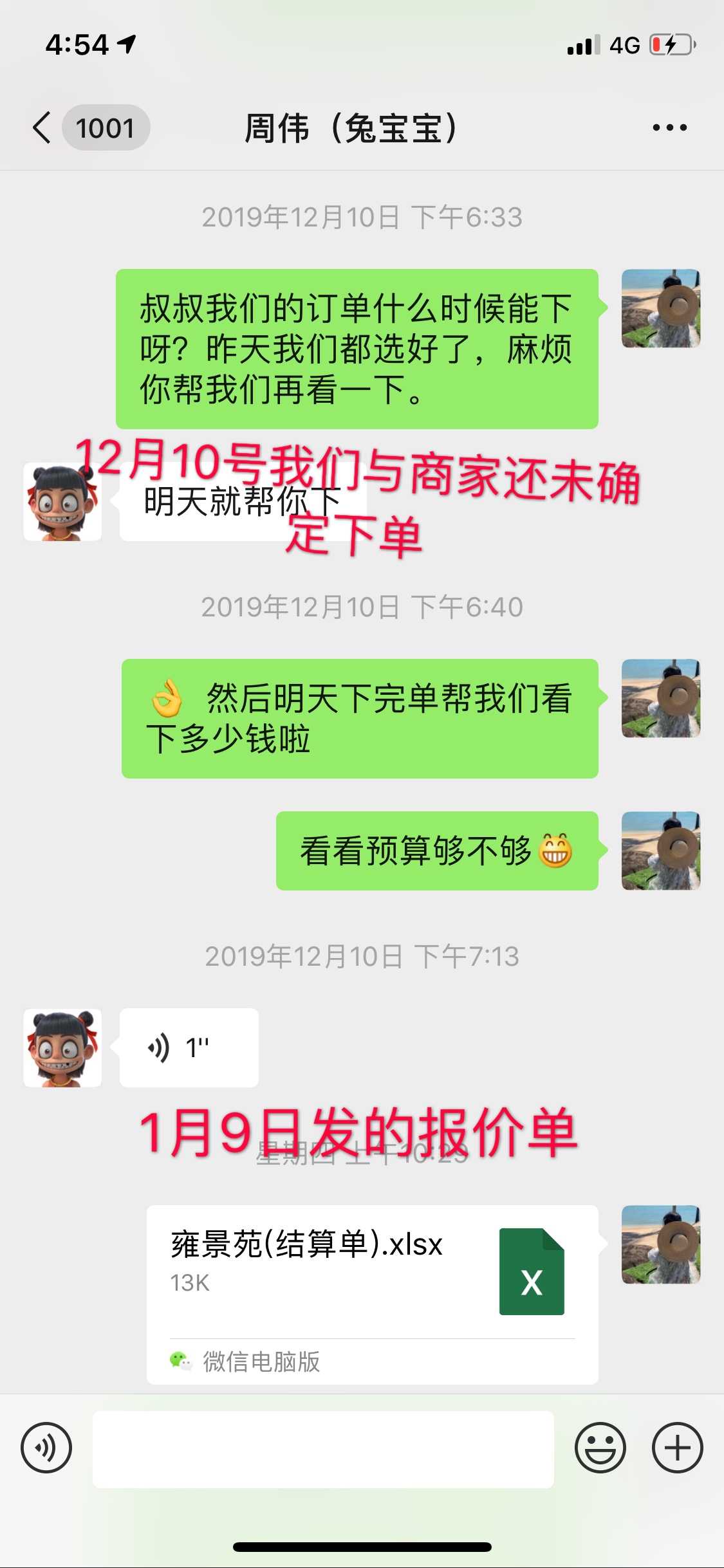Play the 1-second voice message
The width and height of the screenshot is (724, 1568).
tap(189, 1047)
